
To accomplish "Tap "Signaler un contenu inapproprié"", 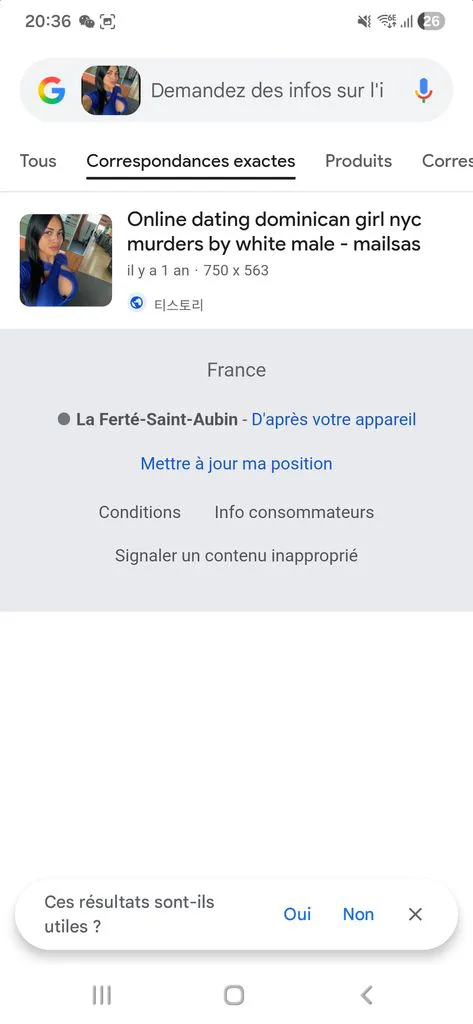I will (236, 556).
